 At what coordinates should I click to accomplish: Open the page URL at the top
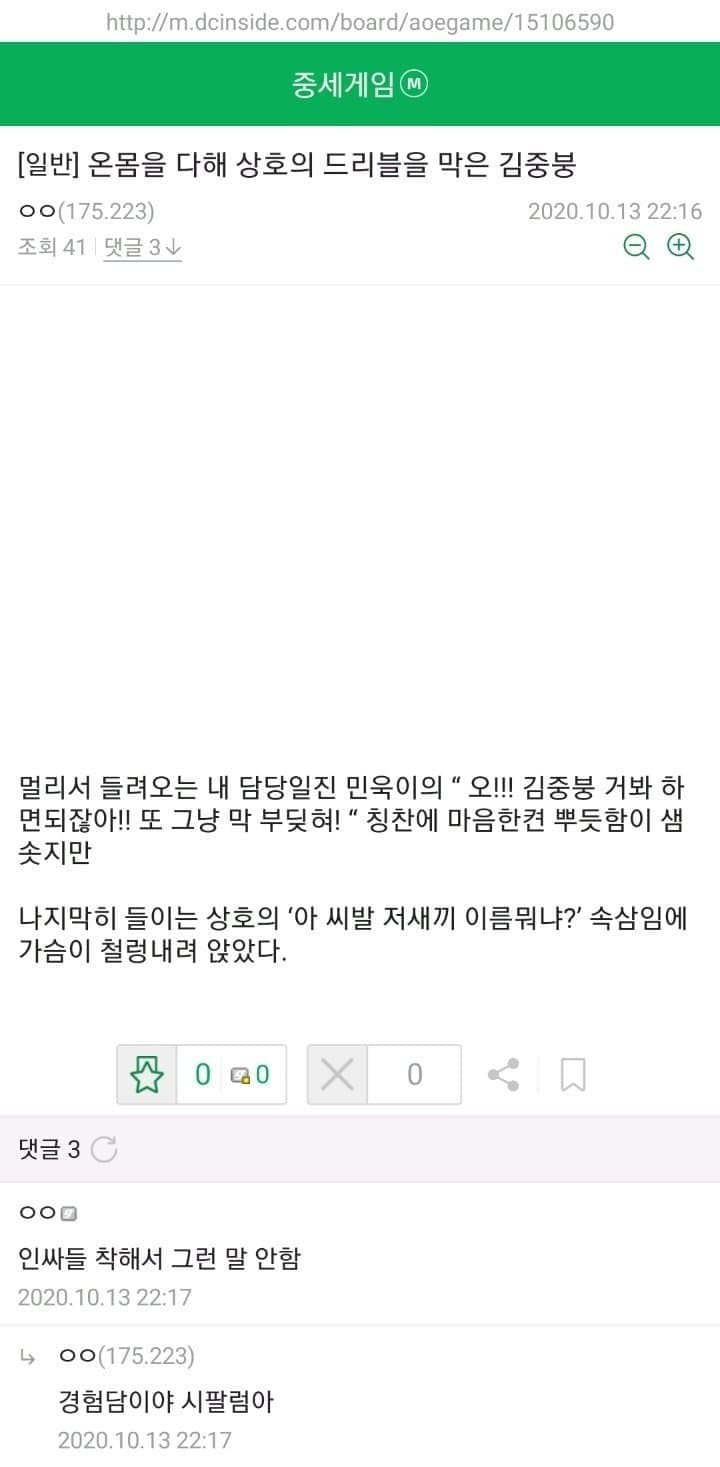[360, 21]
